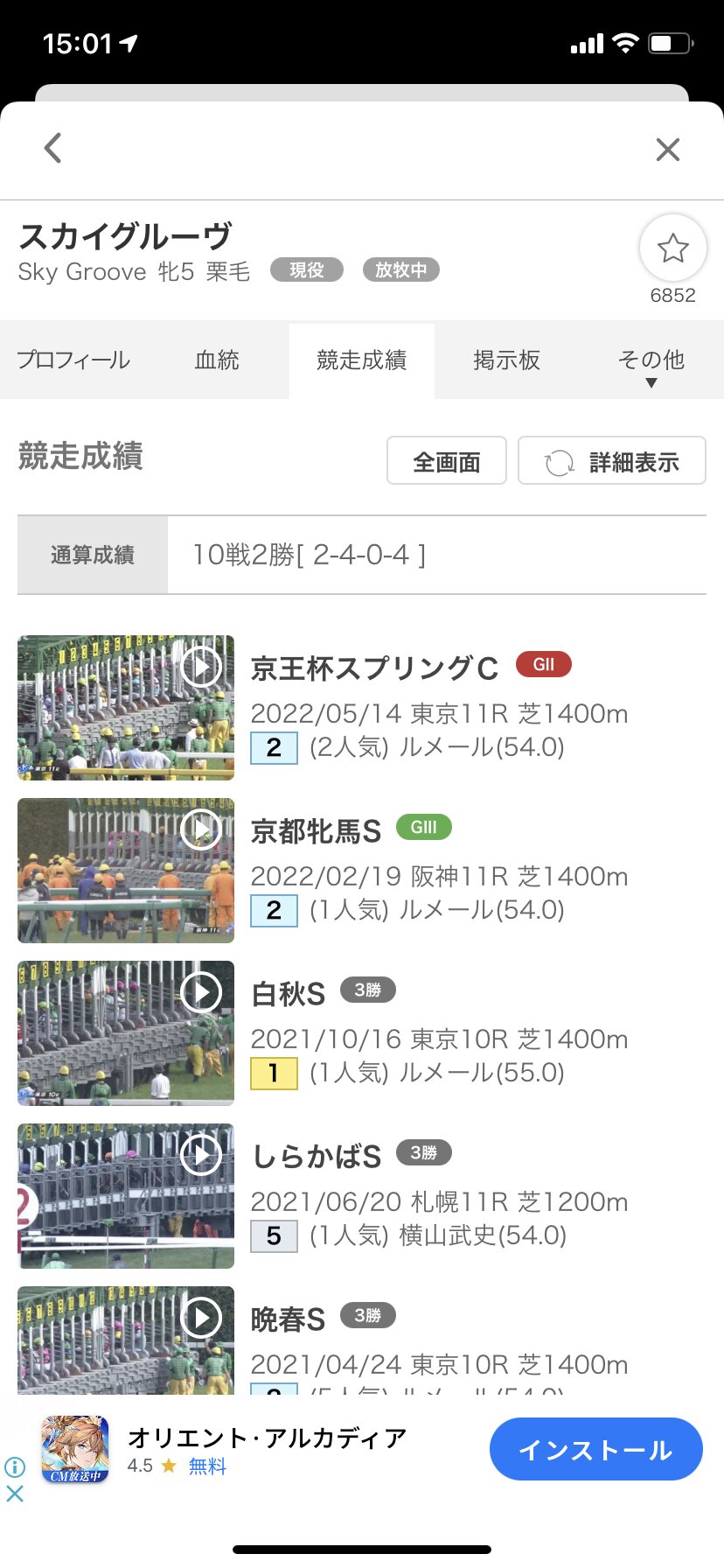The image size is (724, 1568).
Task: Toggle 詳細表示 view
Action: (612, 461)
